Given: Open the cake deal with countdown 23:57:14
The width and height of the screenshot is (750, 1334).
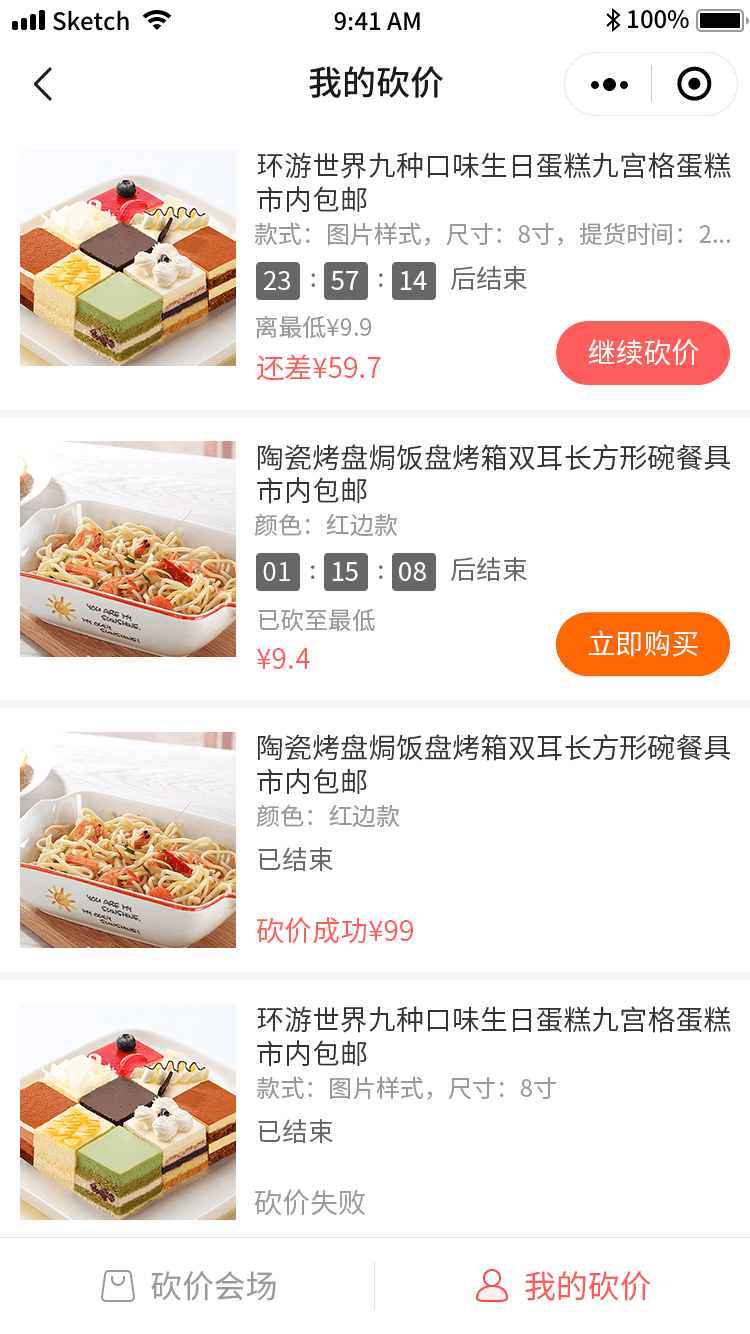Looking at the screenshot, I should (128, 258).
